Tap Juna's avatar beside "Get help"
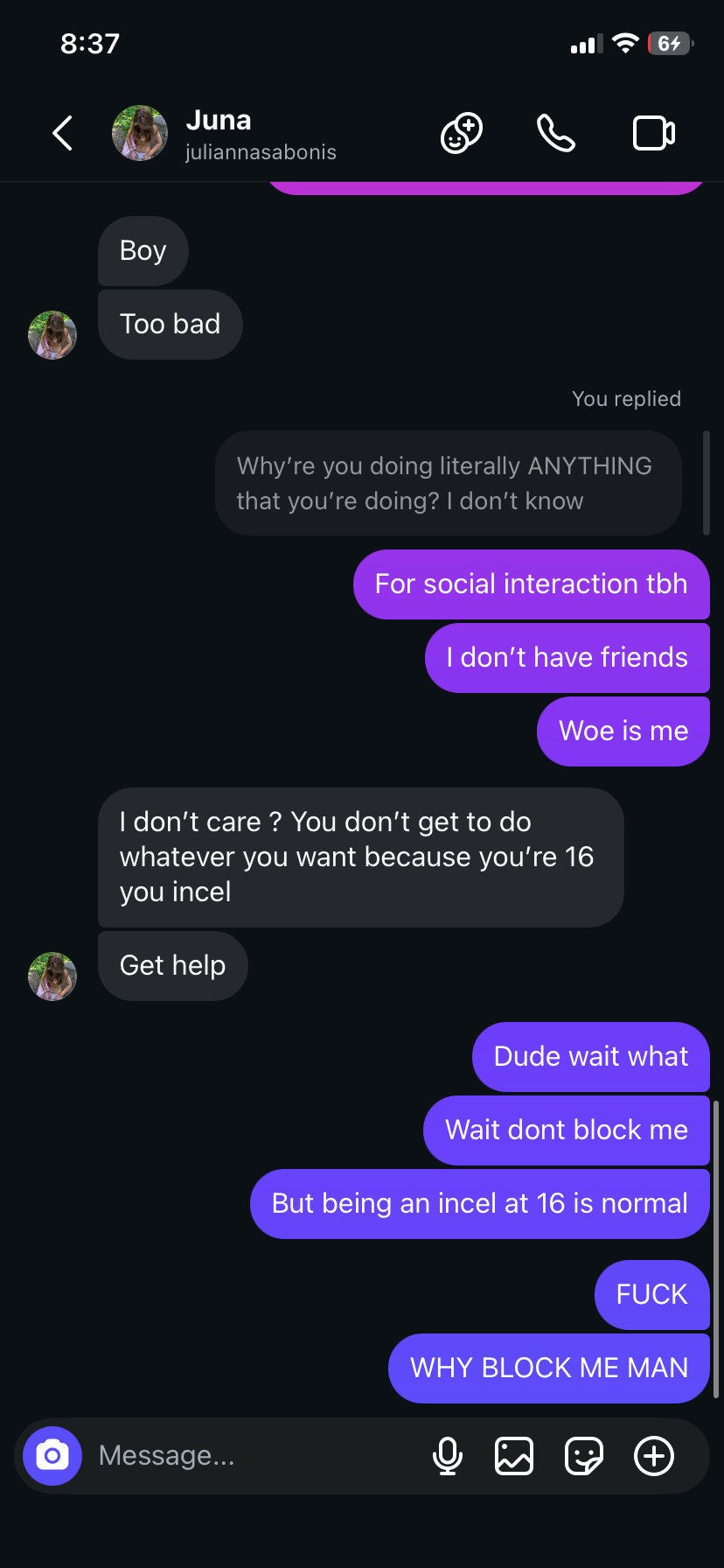This screenshot has height=1568, width=724. point(52,976)
